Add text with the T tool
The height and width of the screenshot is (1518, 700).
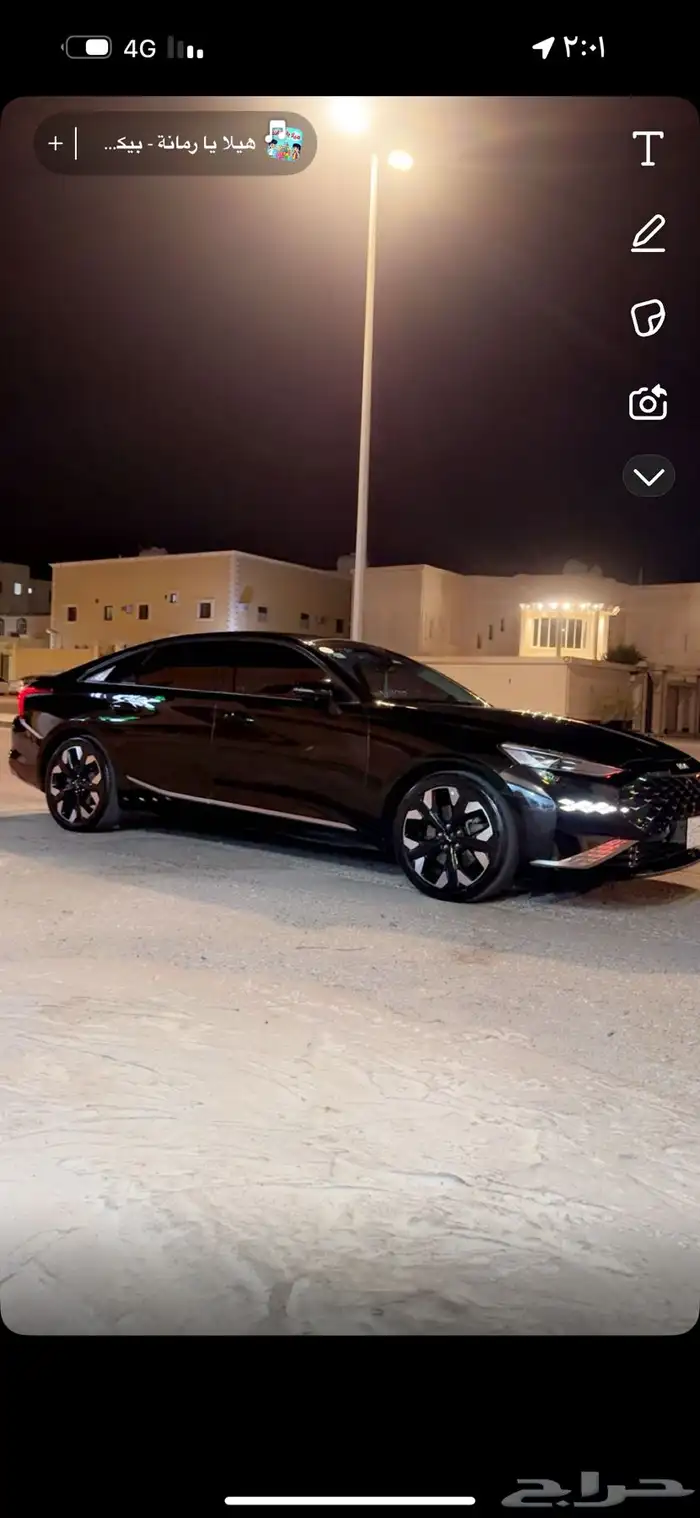[648, 148]
